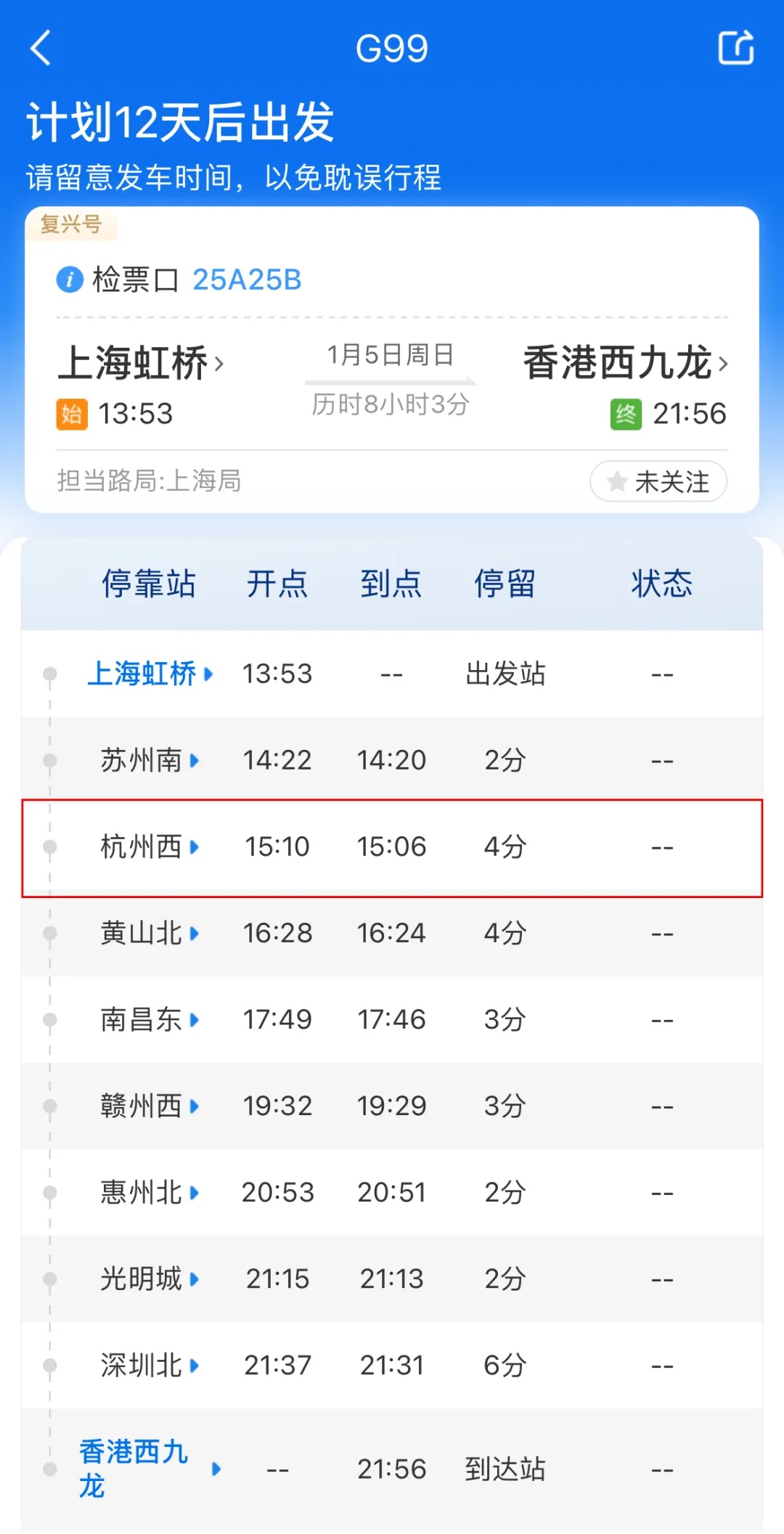
Task: Open ticket gate info icon beside 检票口
Action: click(x=70, y=279)
